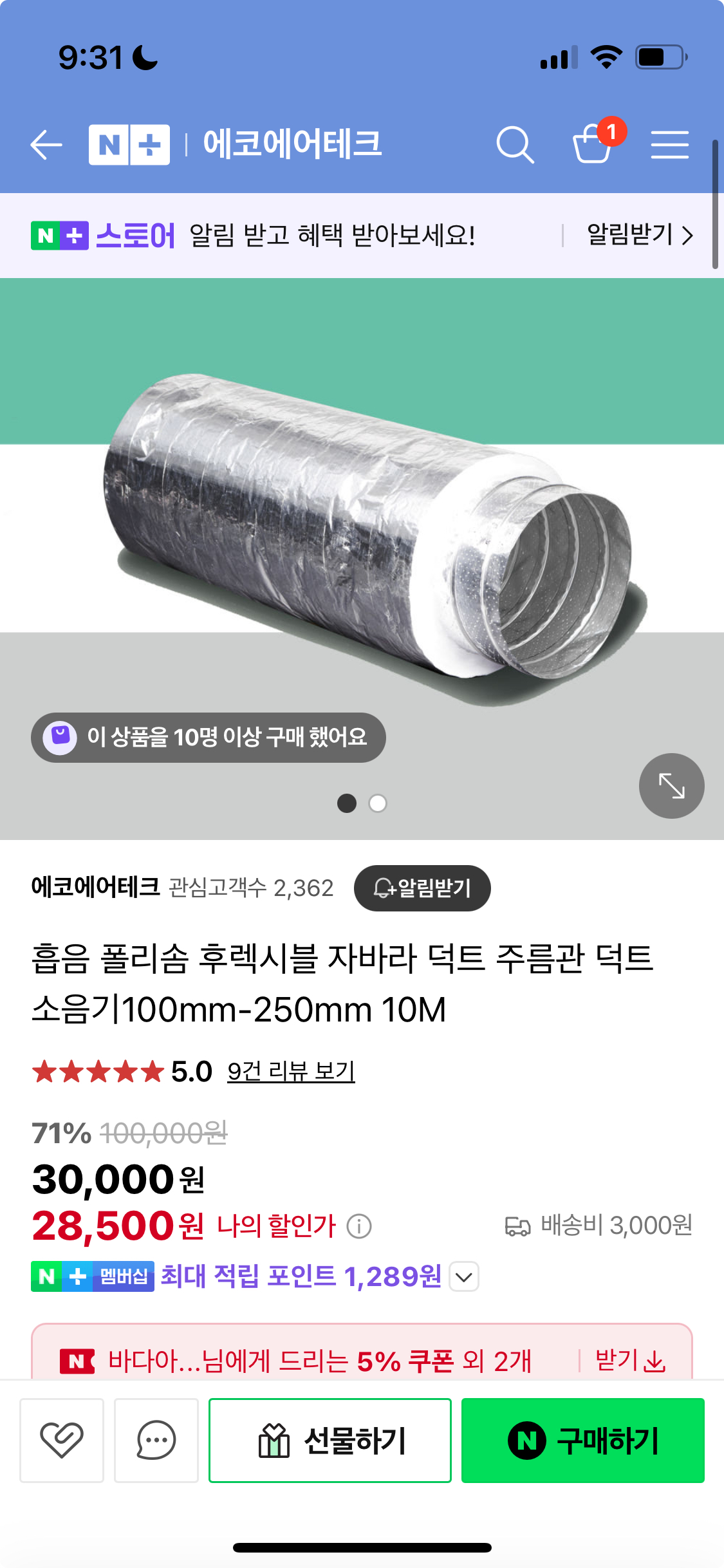Screen dimensions: 724x1568
Task: Expand 최대 적립 포인트 details
Action: [x=464, y=1276]
